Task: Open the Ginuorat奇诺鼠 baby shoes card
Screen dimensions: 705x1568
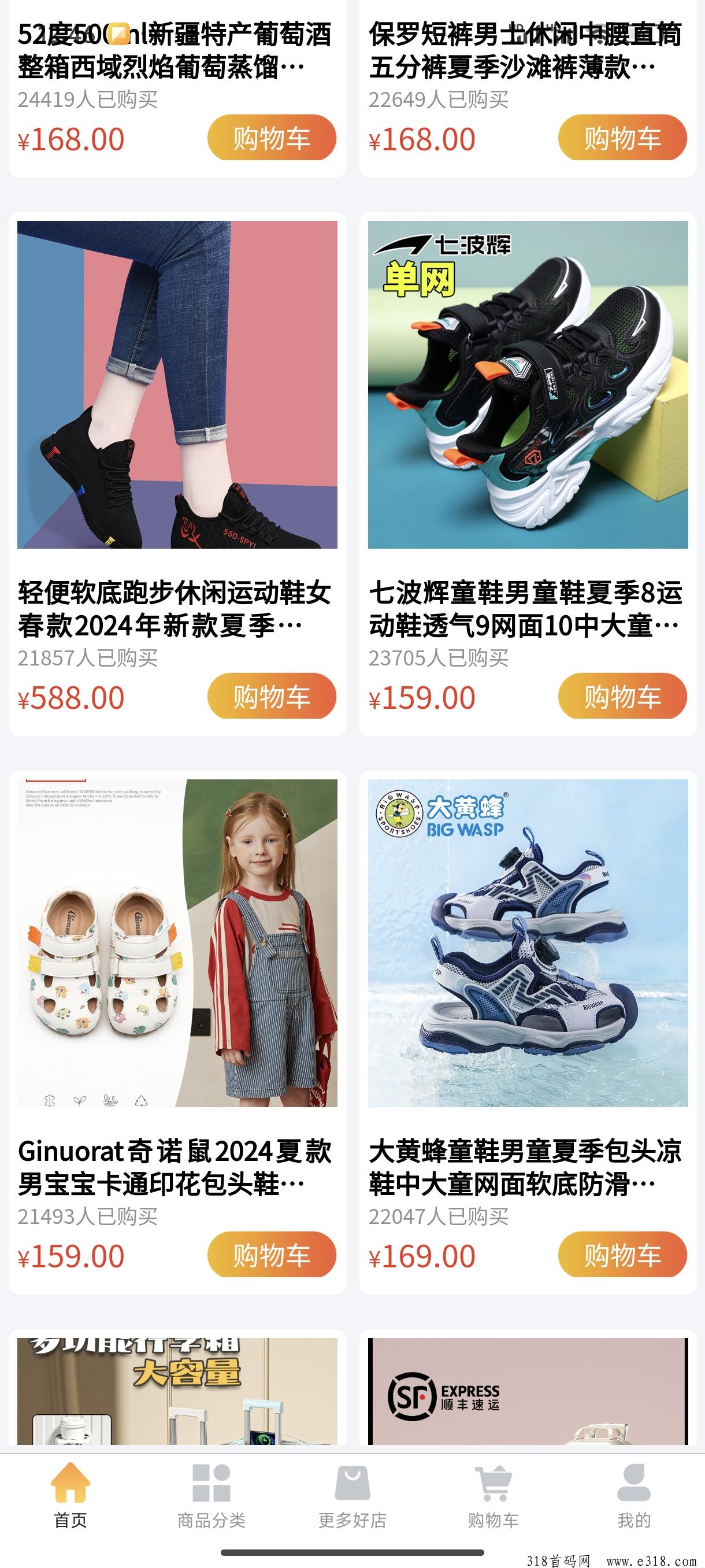Action: pos(177,1033)
